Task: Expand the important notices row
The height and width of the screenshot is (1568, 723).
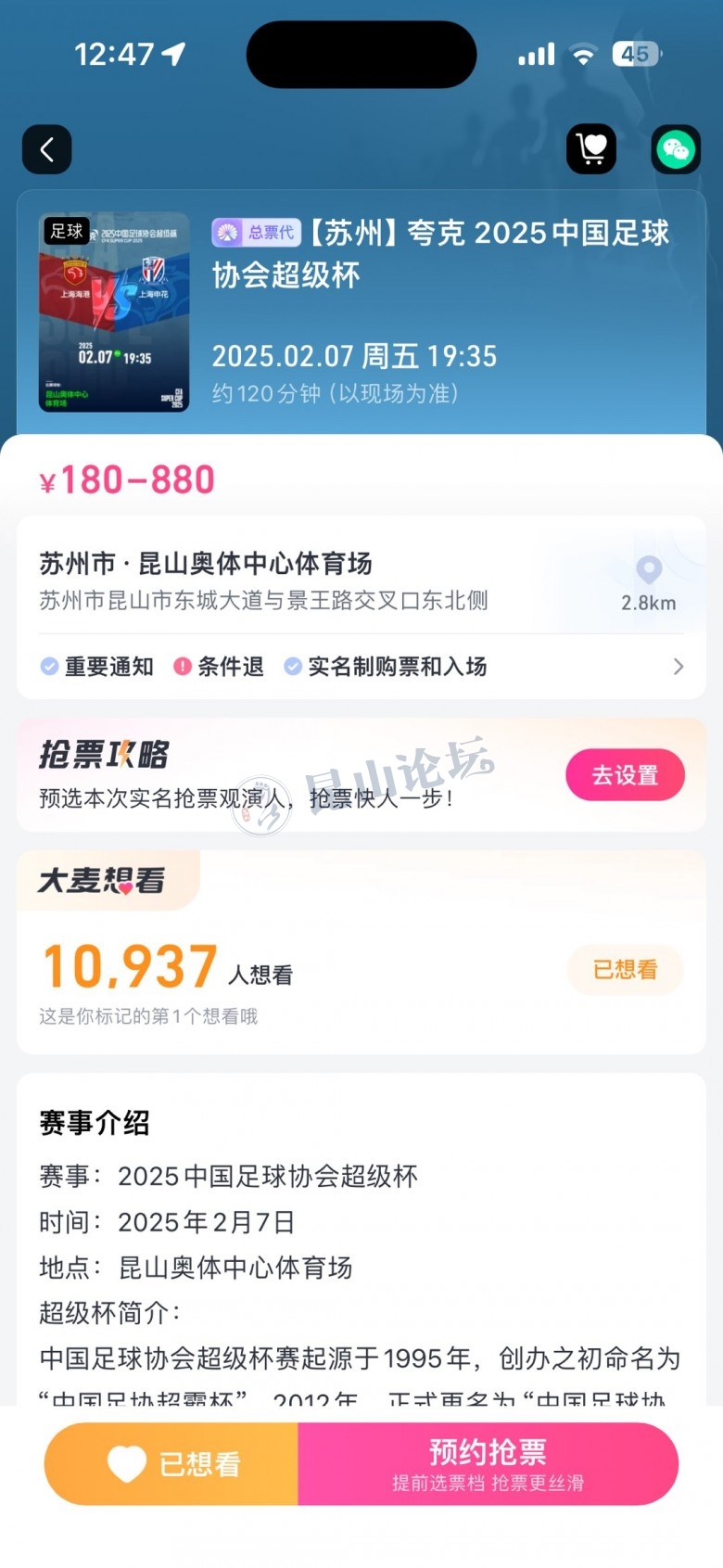Action: 361,667
